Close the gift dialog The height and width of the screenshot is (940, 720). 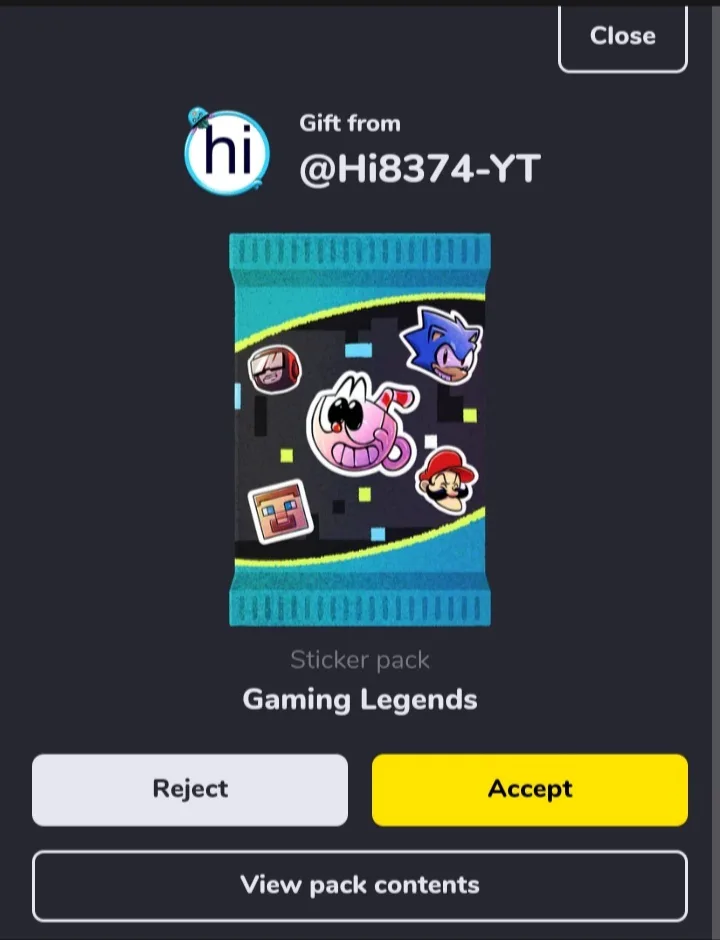pyautogui.click(x=622, y=37)
